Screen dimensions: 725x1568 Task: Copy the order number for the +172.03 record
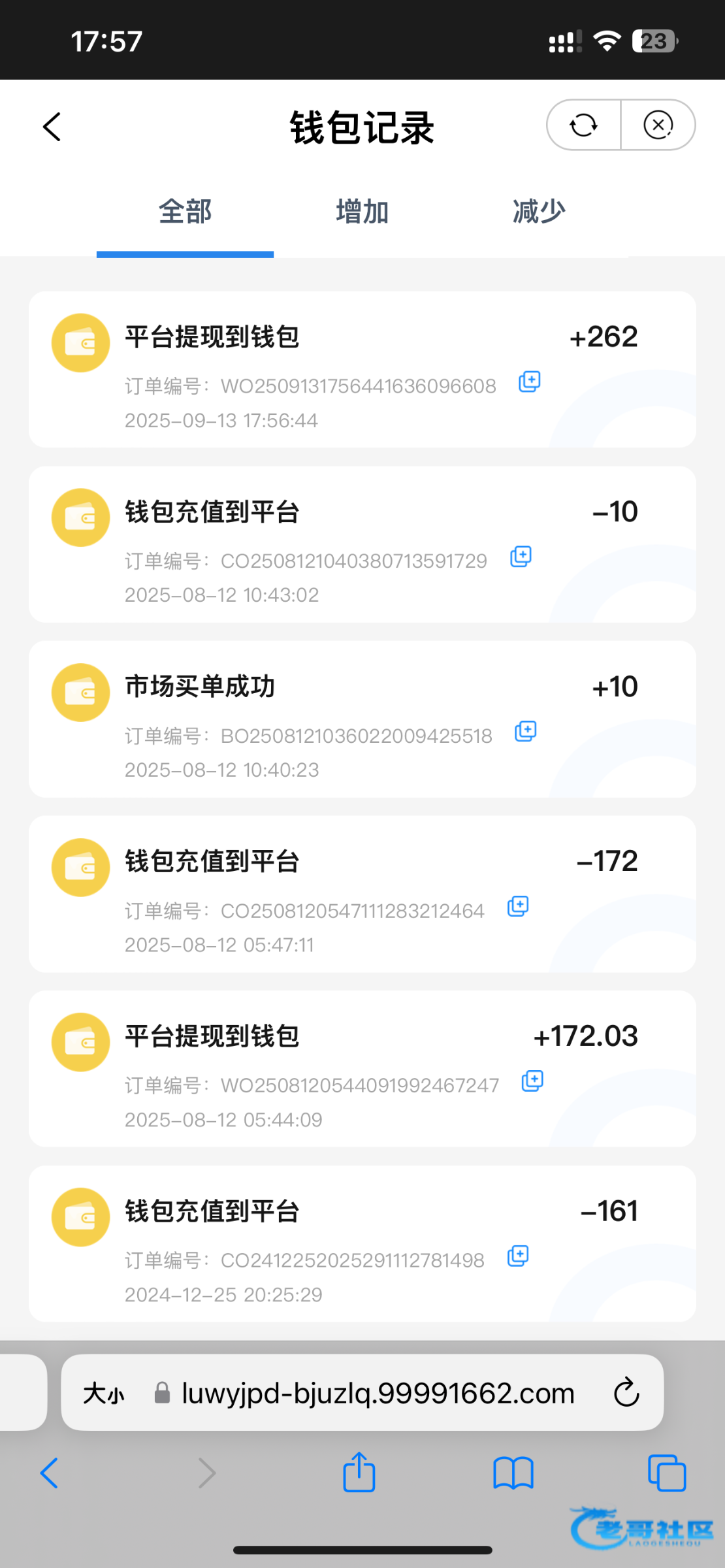(532, 1081)
